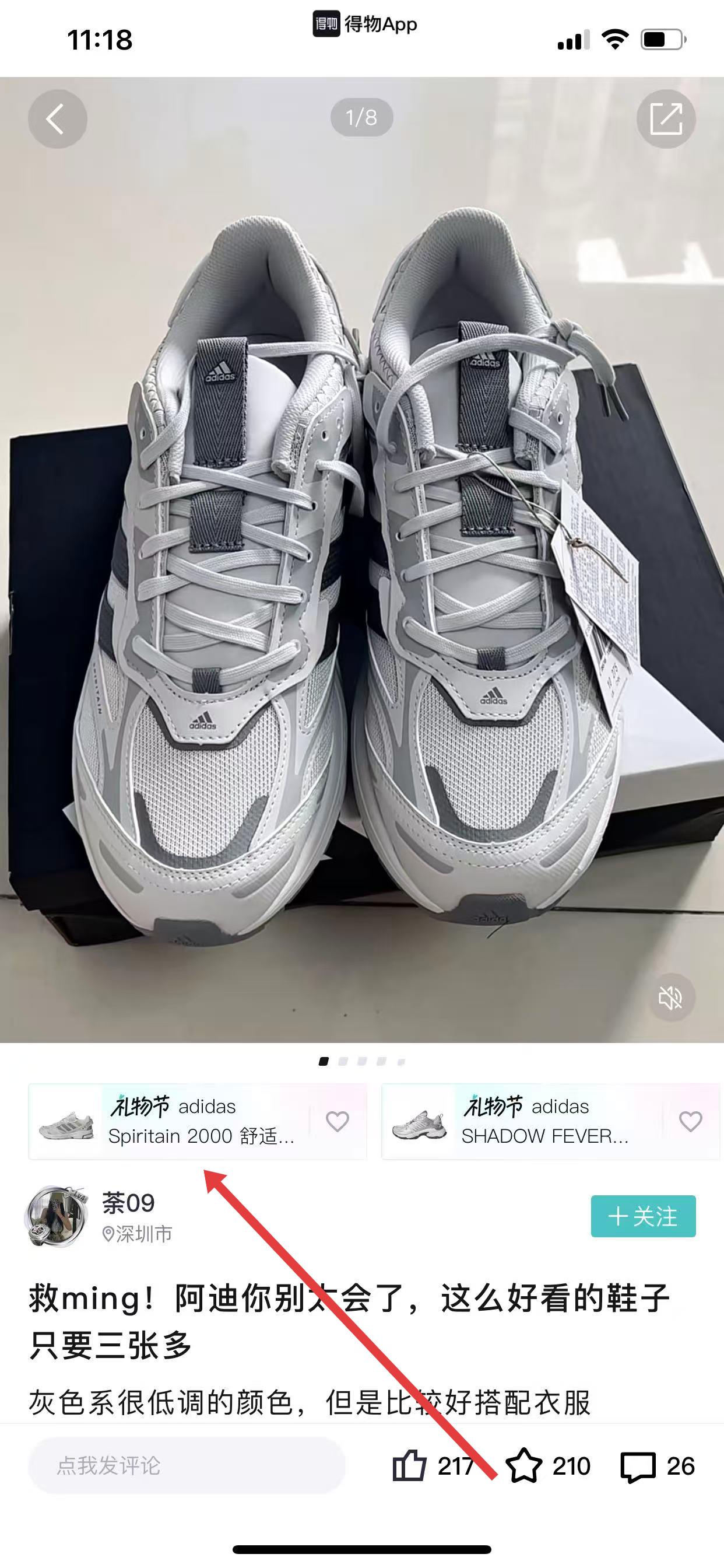724x1568 pixels.
Task: Save this post with the star icon
Action: [523, 1466]
